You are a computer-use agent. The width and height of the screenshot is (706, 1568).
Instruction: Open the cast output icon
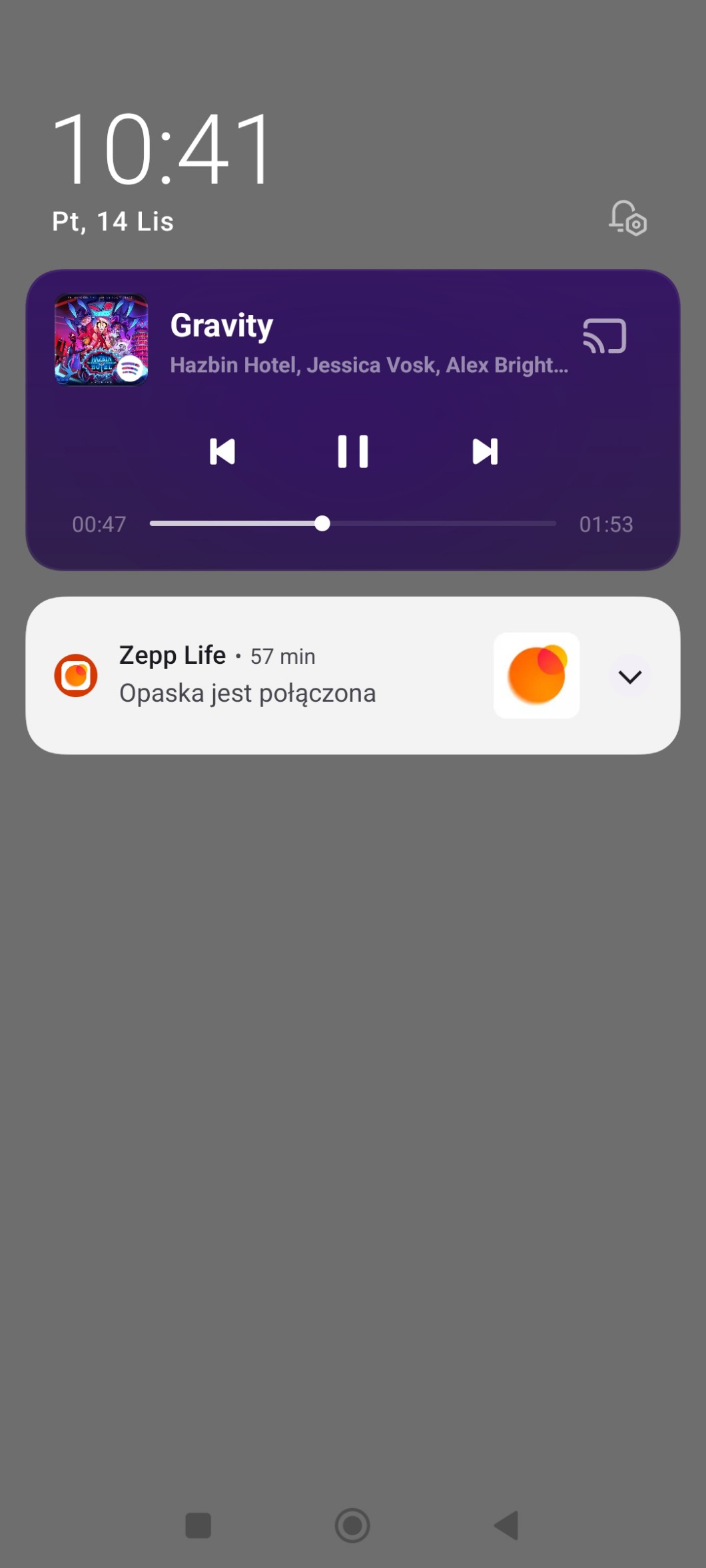604,336
